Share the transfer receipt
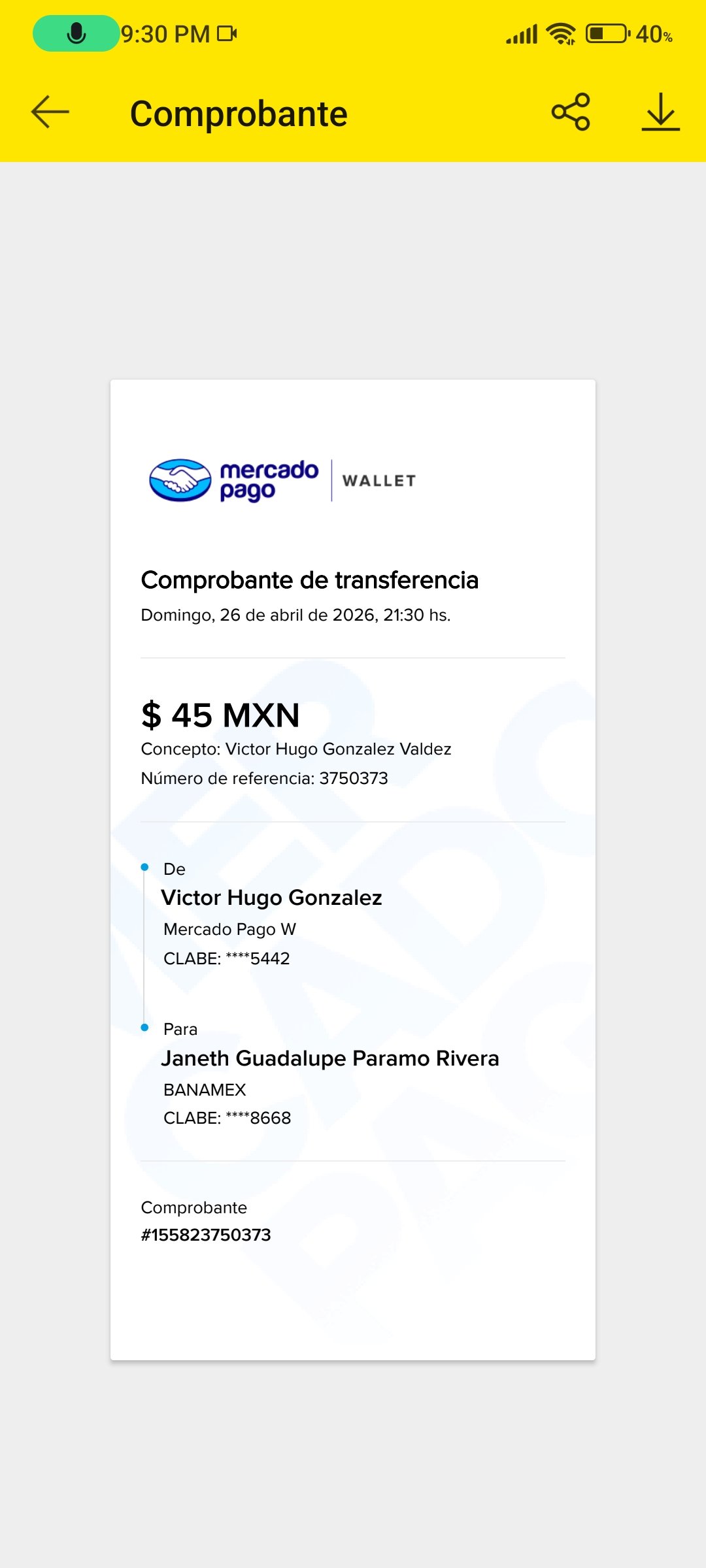This screenshot has height=1568, width=706. (571, 112)
